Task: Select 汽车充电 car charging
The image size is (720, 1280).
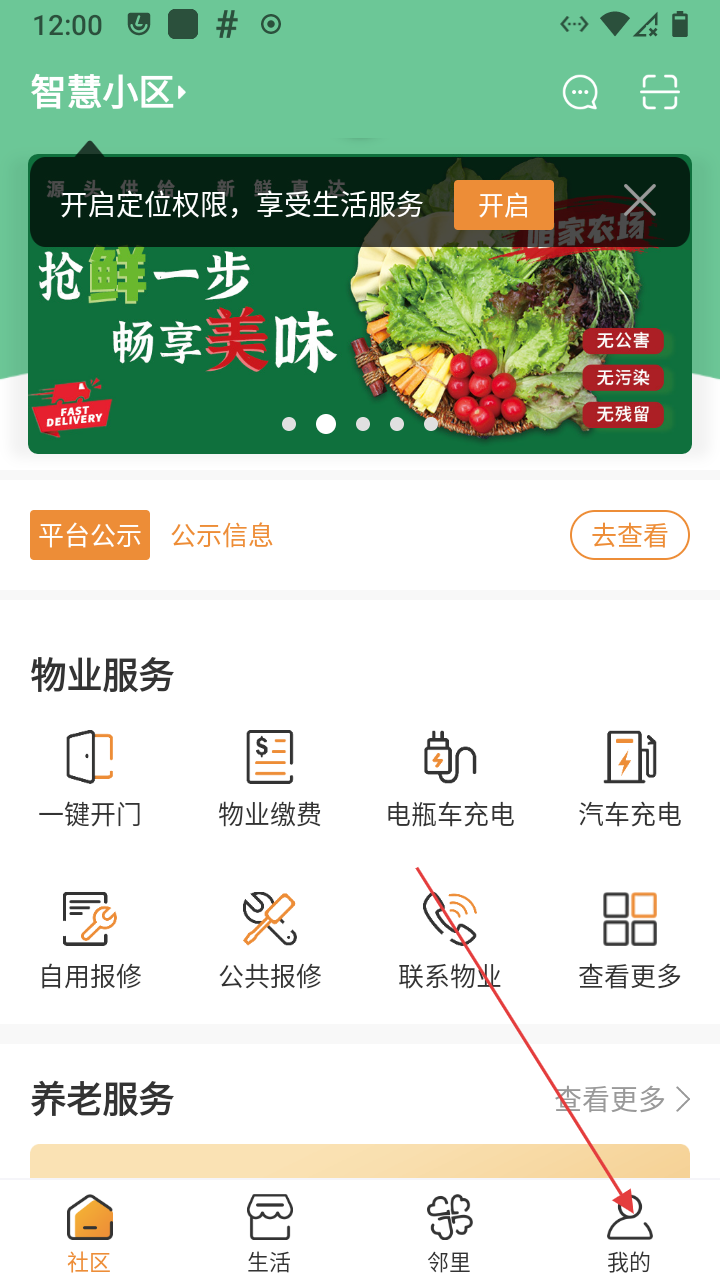Action: 630,778
